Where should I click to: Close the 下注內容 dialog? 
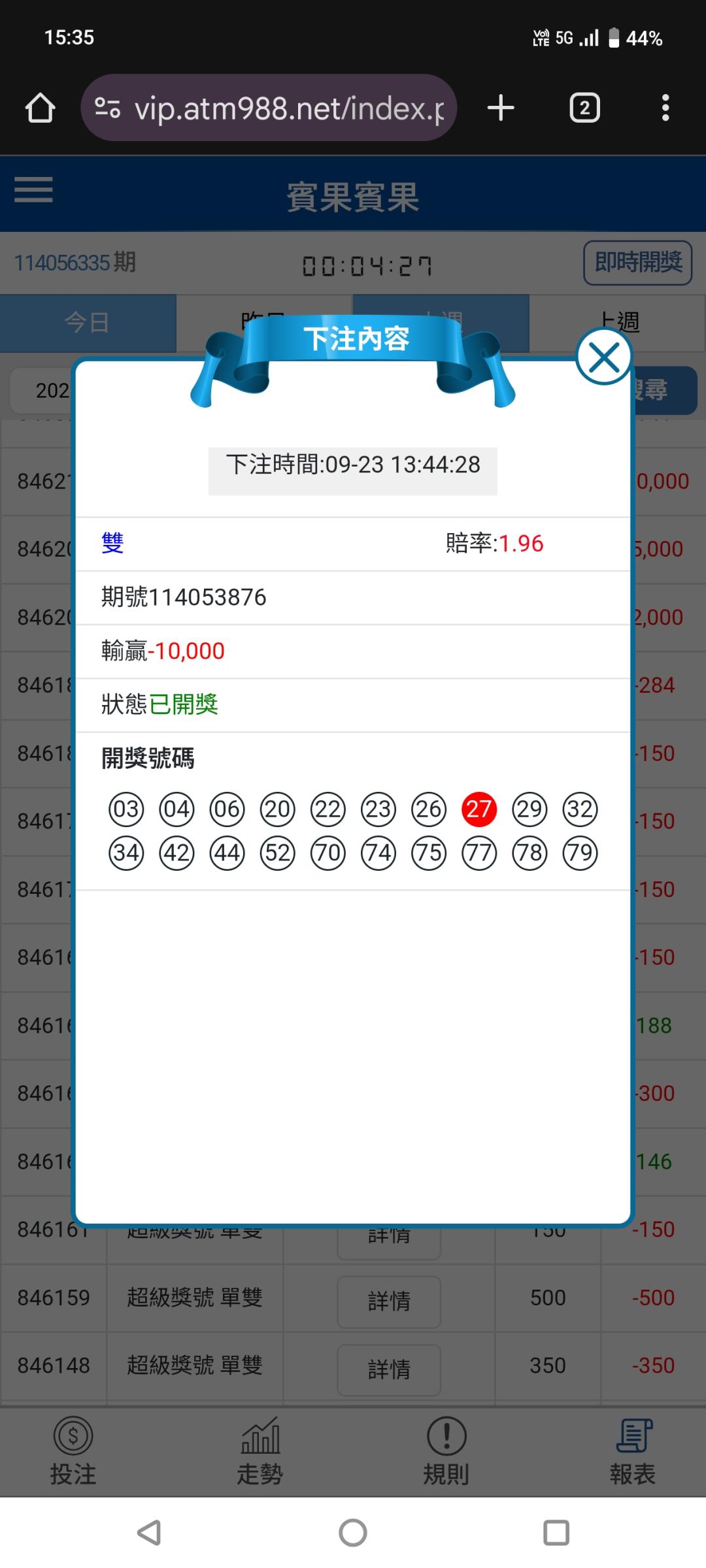coord(603,357)
